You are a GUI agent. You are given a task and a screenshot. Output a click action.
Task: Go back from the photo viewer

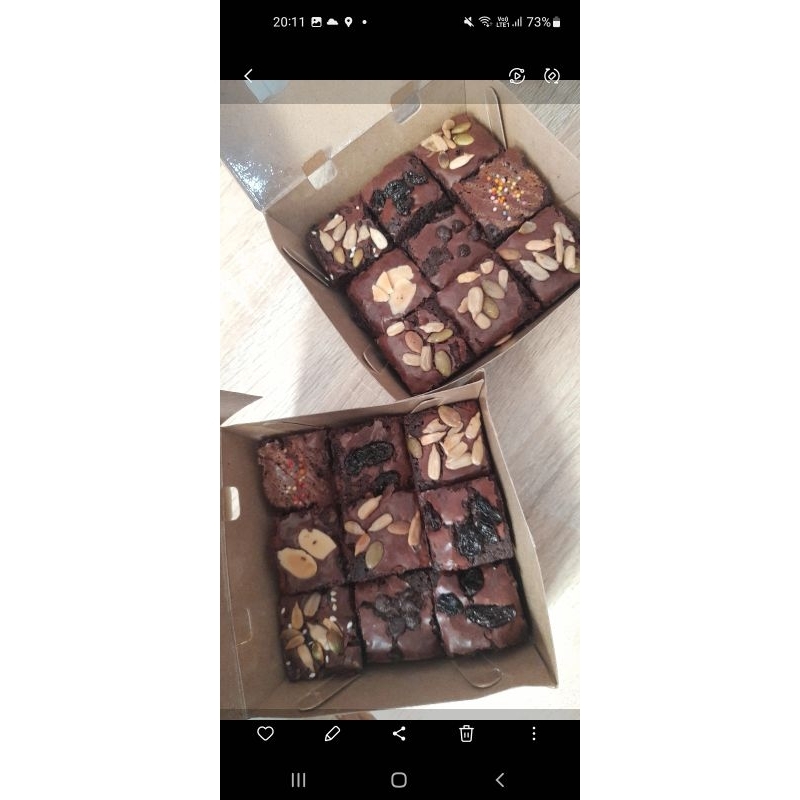coord(248,76)
